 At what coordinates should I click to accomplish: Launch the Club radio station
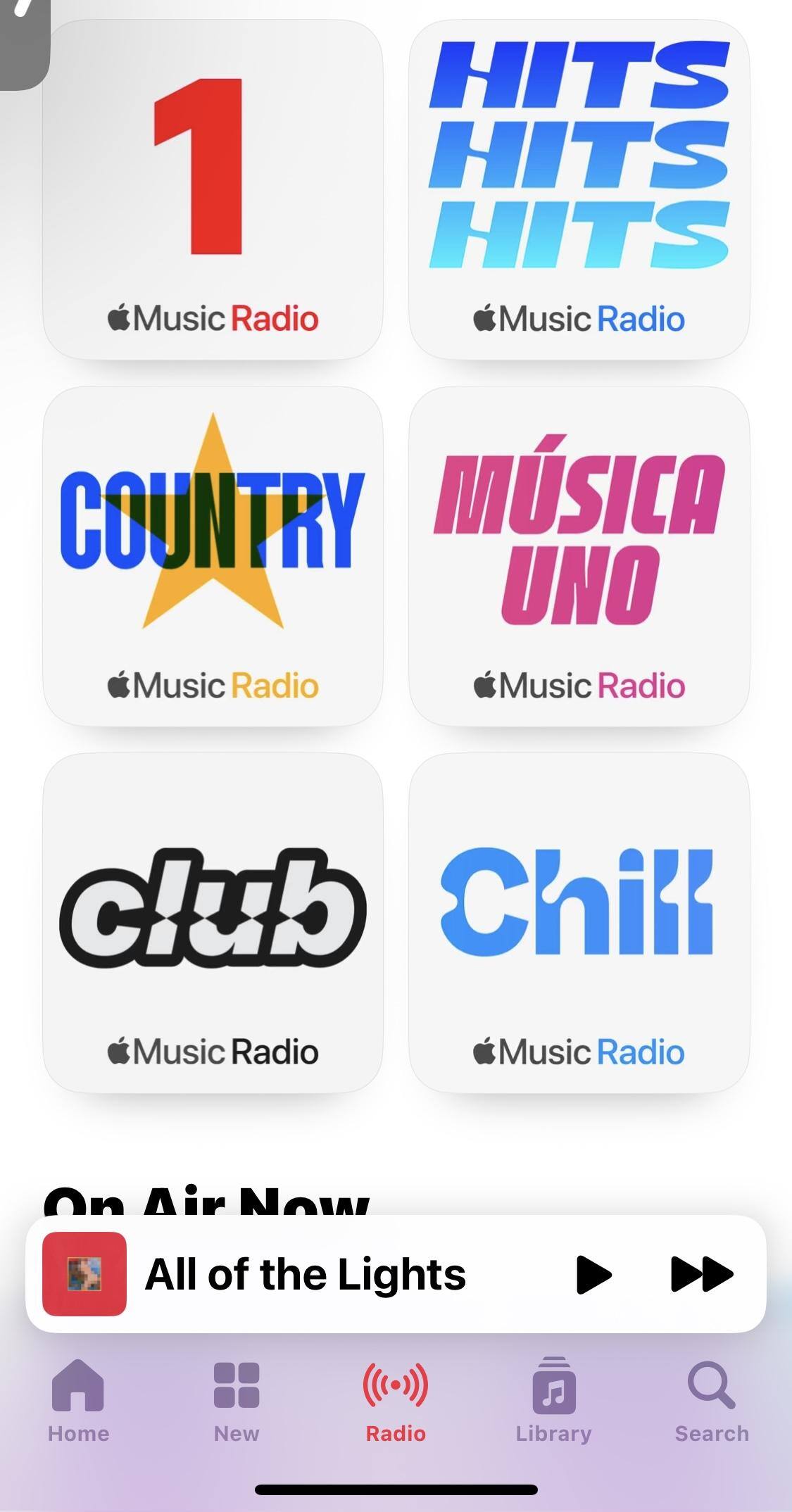(213, 922)
